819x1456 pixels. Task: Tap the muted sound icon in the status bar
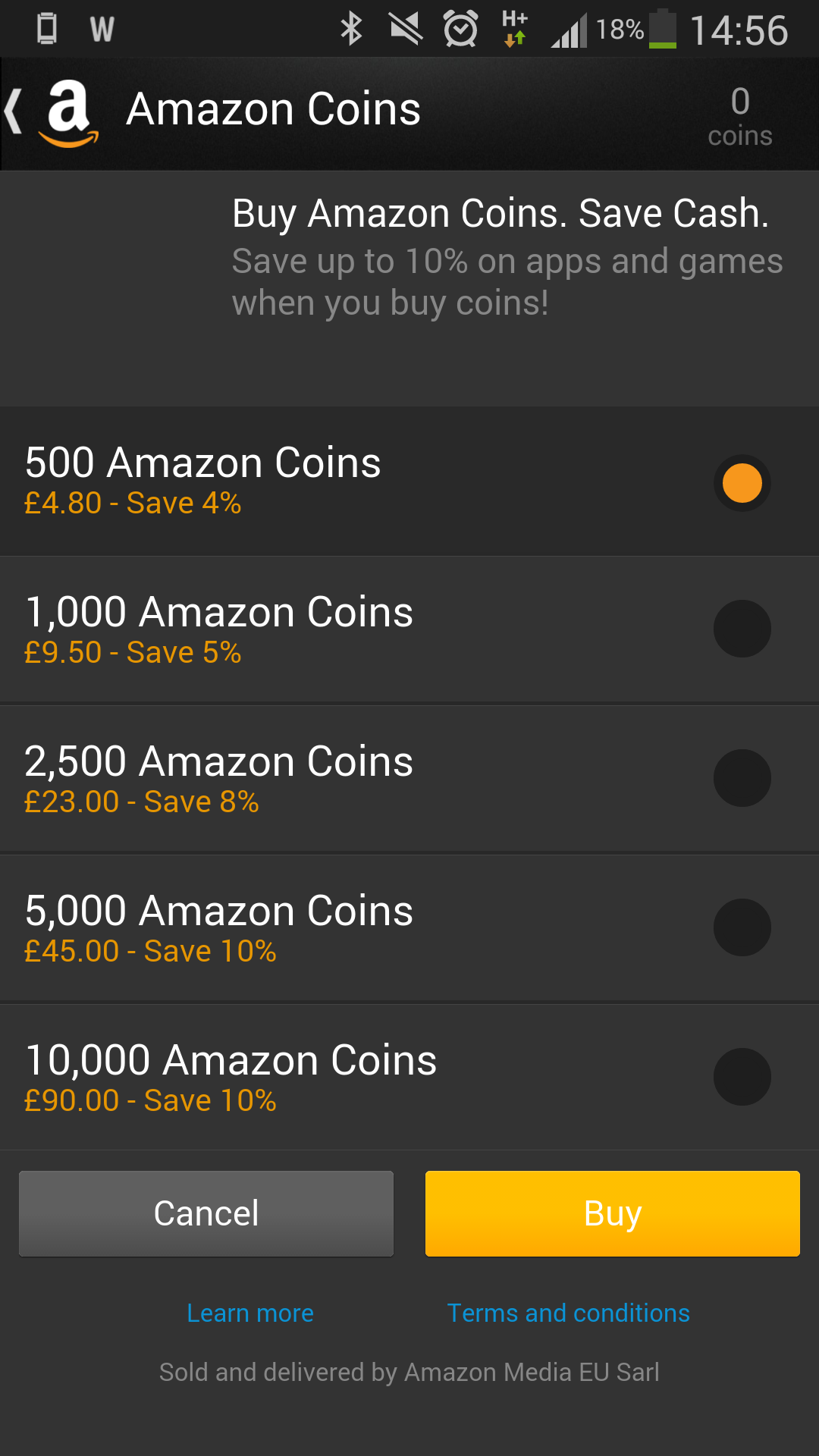[406, 29]
